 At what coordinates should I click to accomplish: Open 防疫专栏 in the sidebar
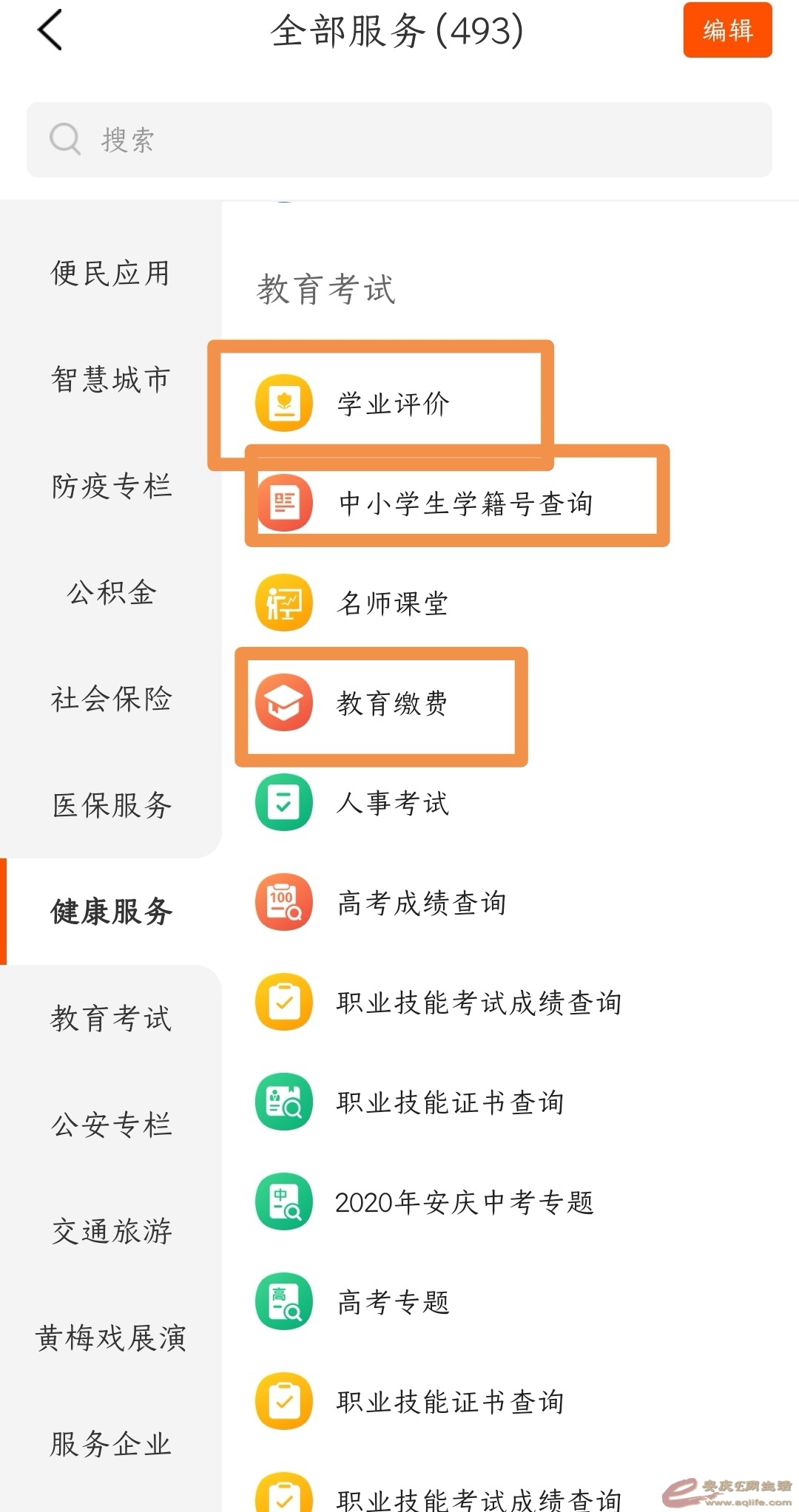tap(111, 487)
